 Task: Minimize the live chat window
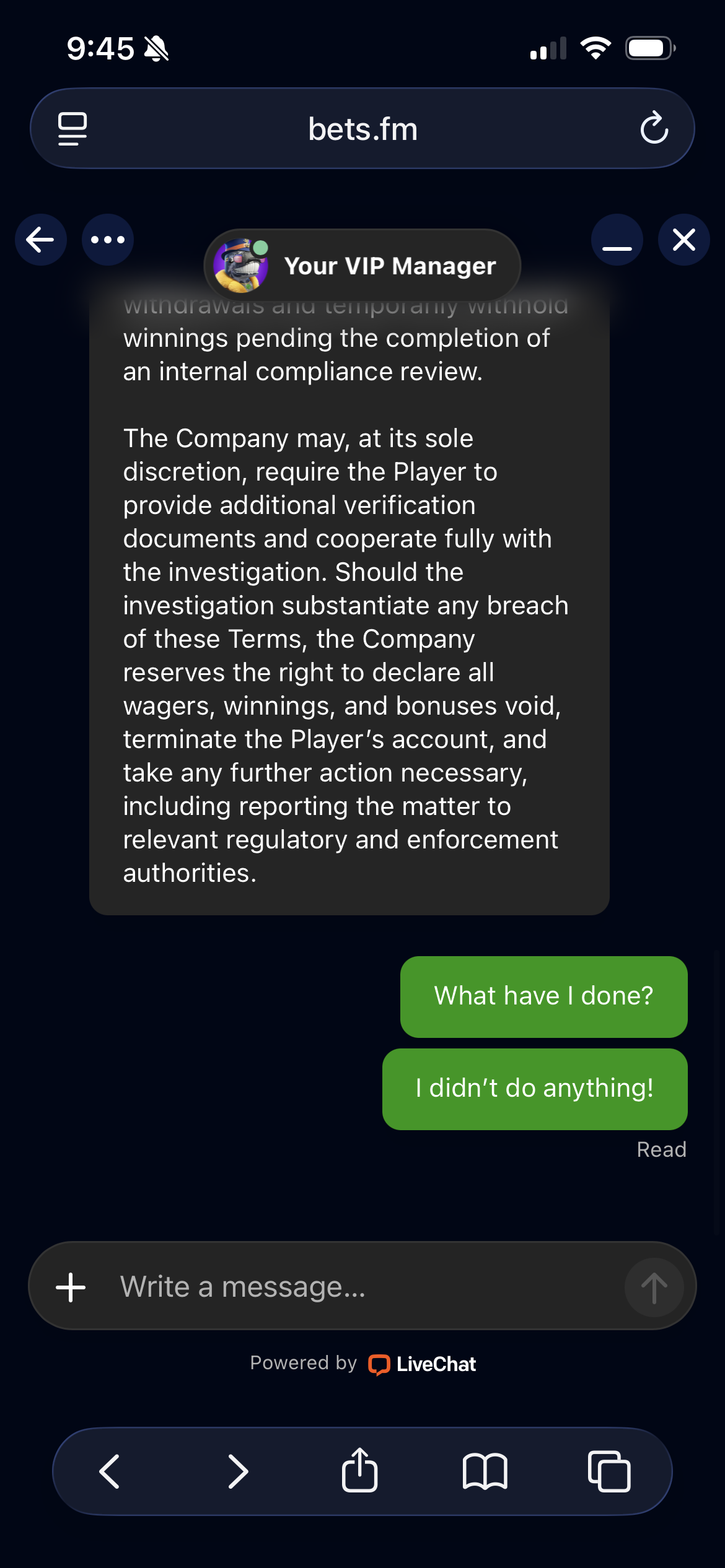tap(617, 240)
